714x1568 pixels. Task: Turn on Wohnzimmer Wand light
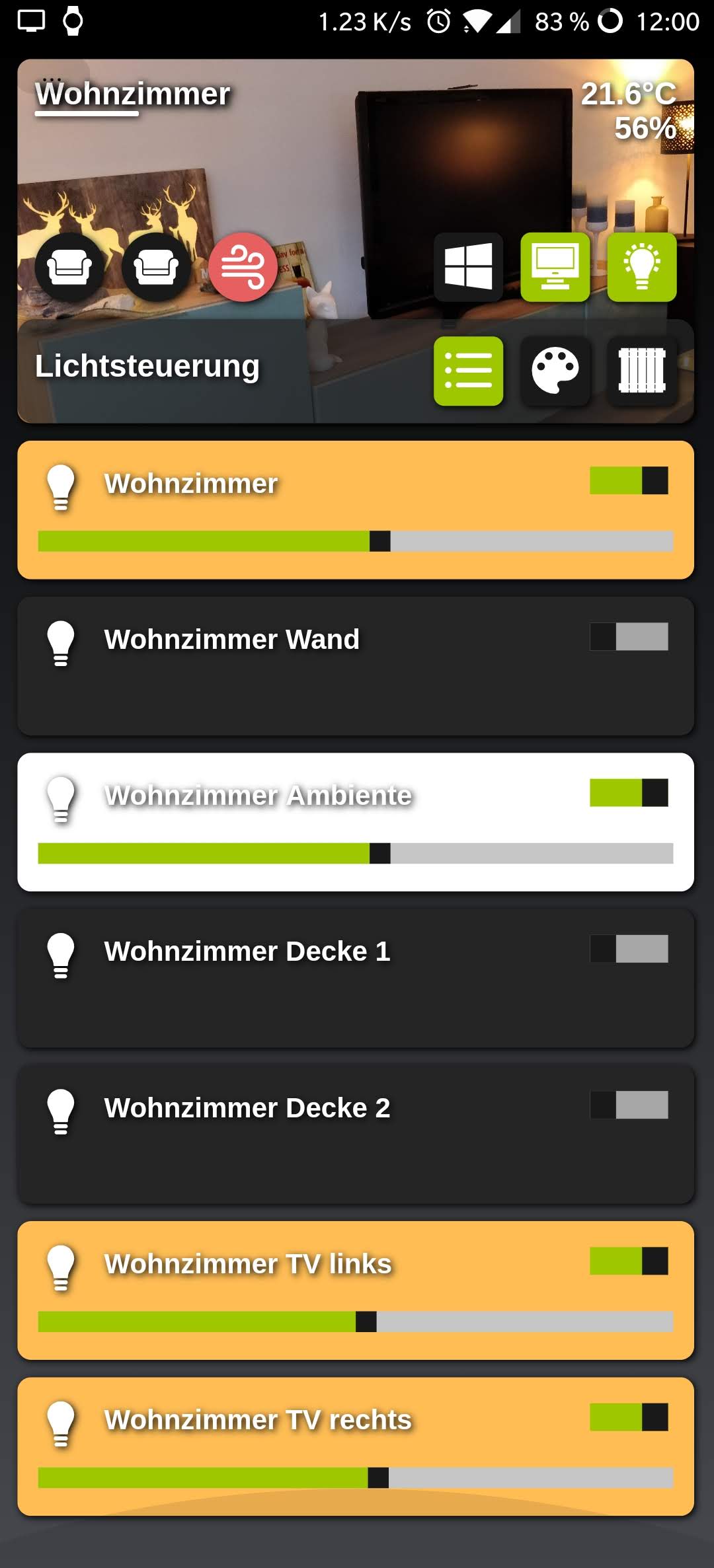coord(629,636)
